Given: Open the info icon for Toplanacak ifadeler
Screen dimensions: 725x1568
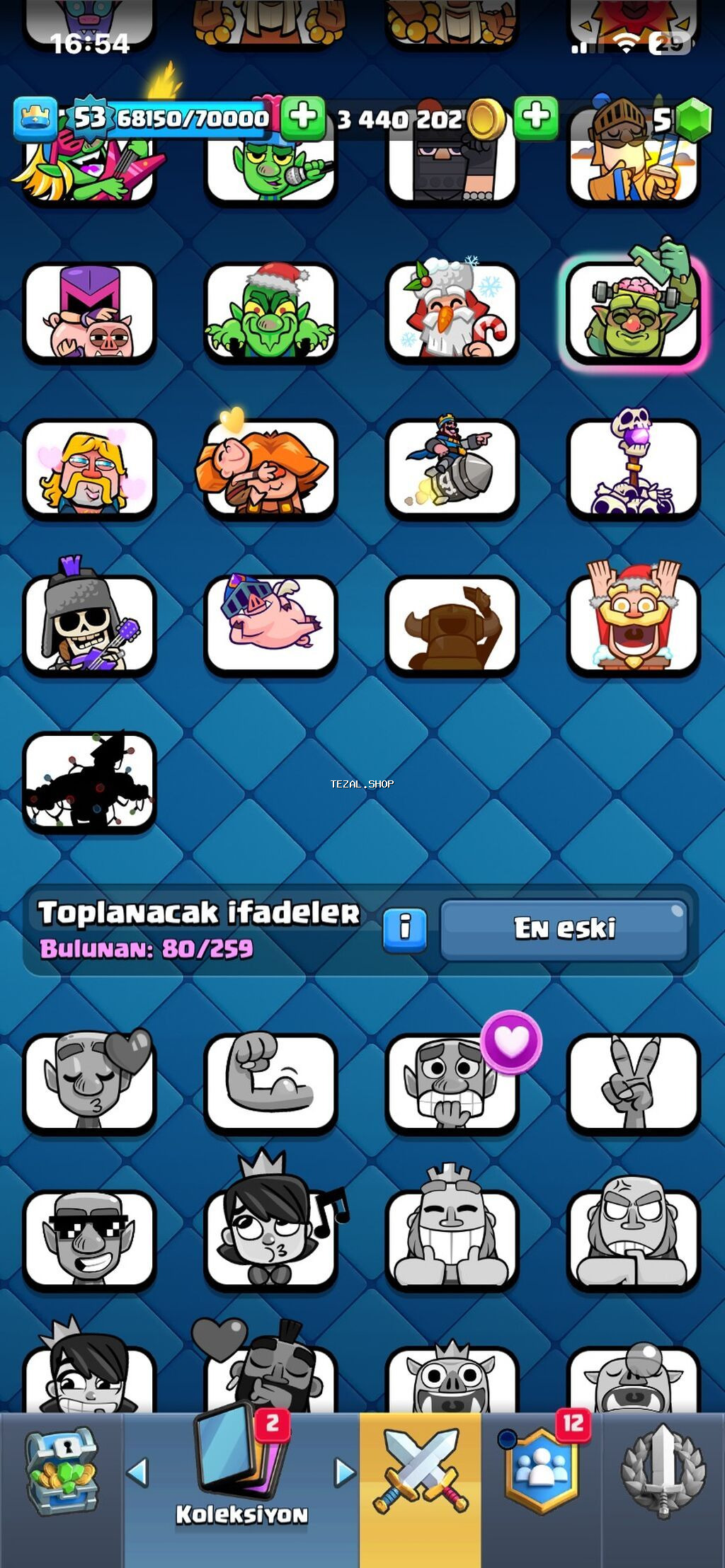Looking at the screenshot, I should (405, 928).
